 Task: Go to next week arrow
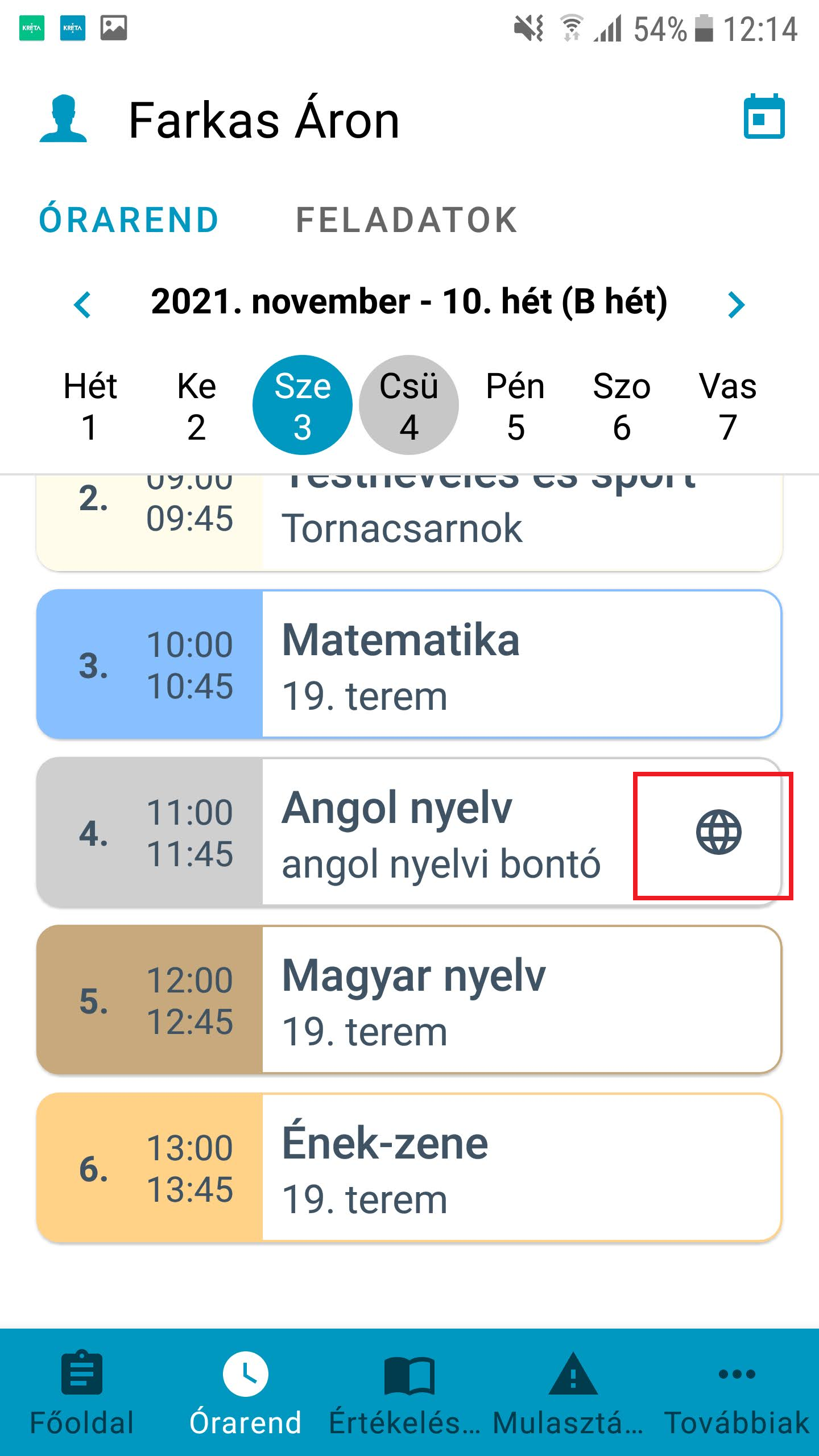[x=735, y=304]
